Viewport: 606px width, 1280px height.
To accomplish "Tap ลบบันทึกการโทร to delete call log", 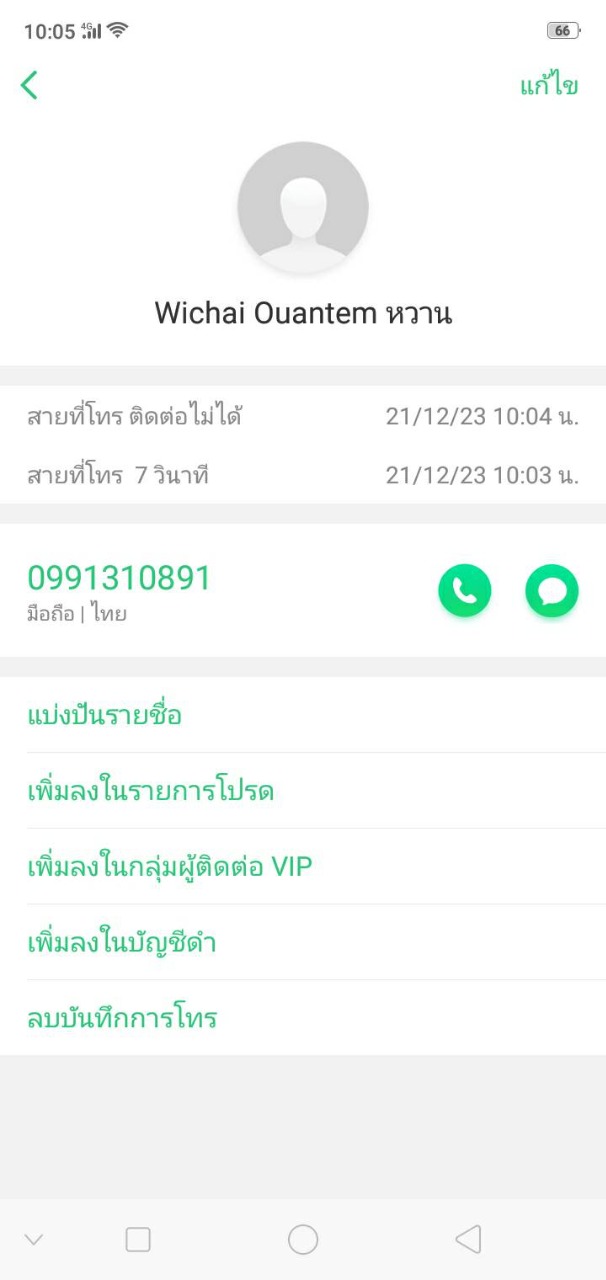I will click(122, 1019).
